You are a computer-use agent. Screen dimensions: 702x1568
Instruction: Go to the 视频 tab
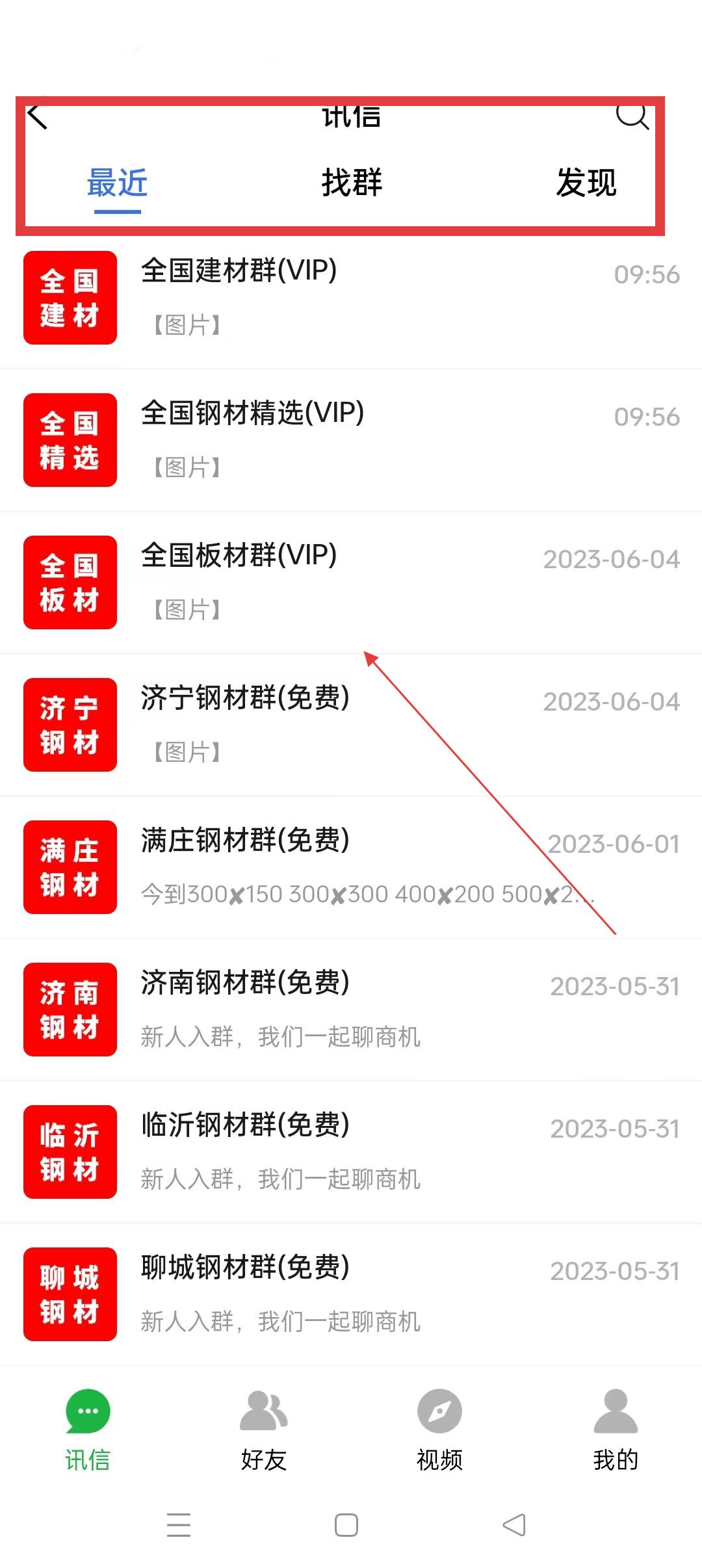[x=439, y=1430]
